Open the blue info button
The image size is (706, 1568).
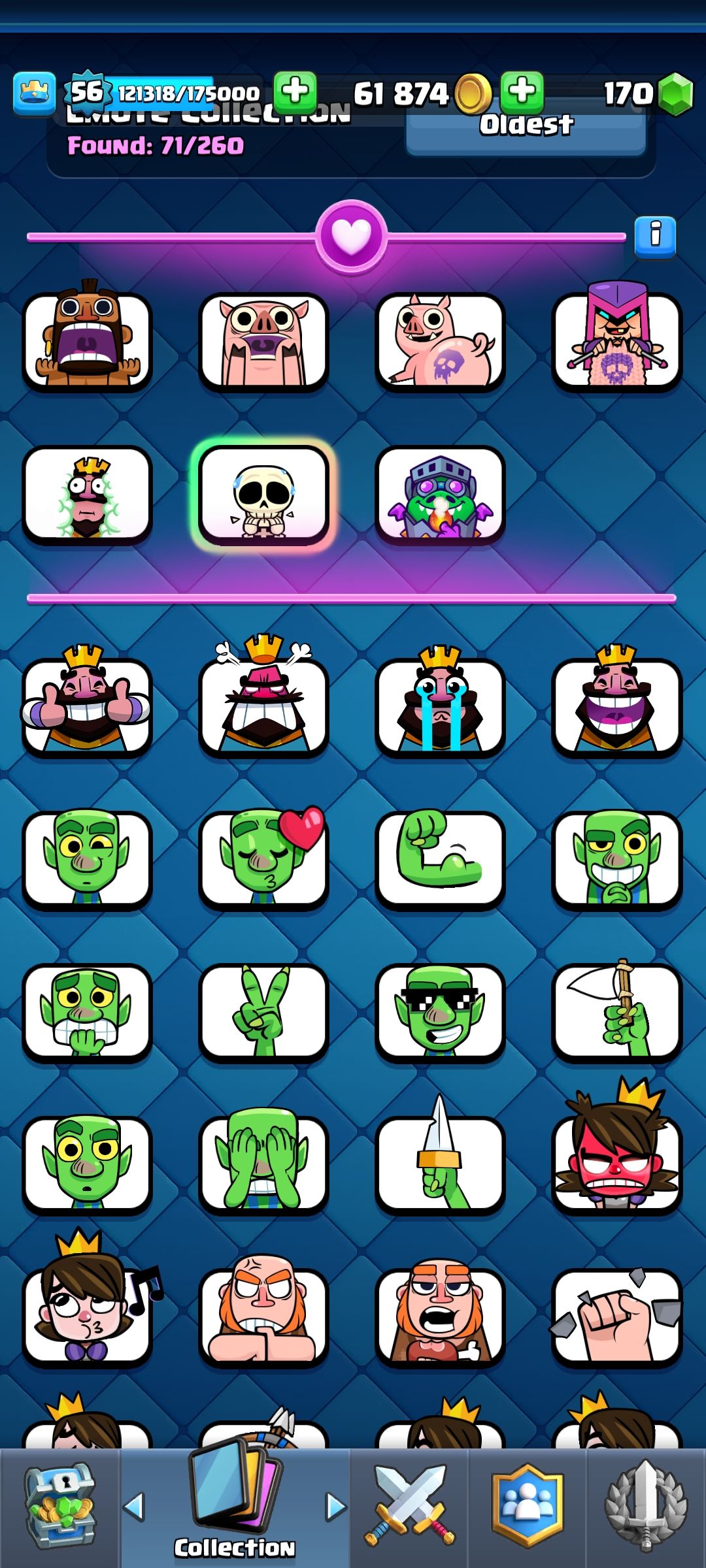(x=655, y=236)
